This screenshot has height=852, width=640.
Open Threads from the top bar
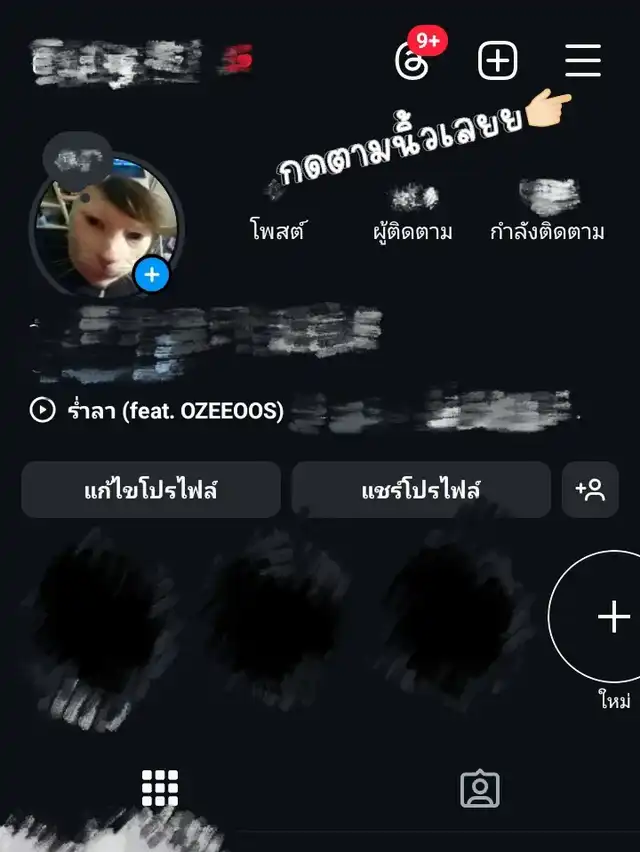pos(413,61)
